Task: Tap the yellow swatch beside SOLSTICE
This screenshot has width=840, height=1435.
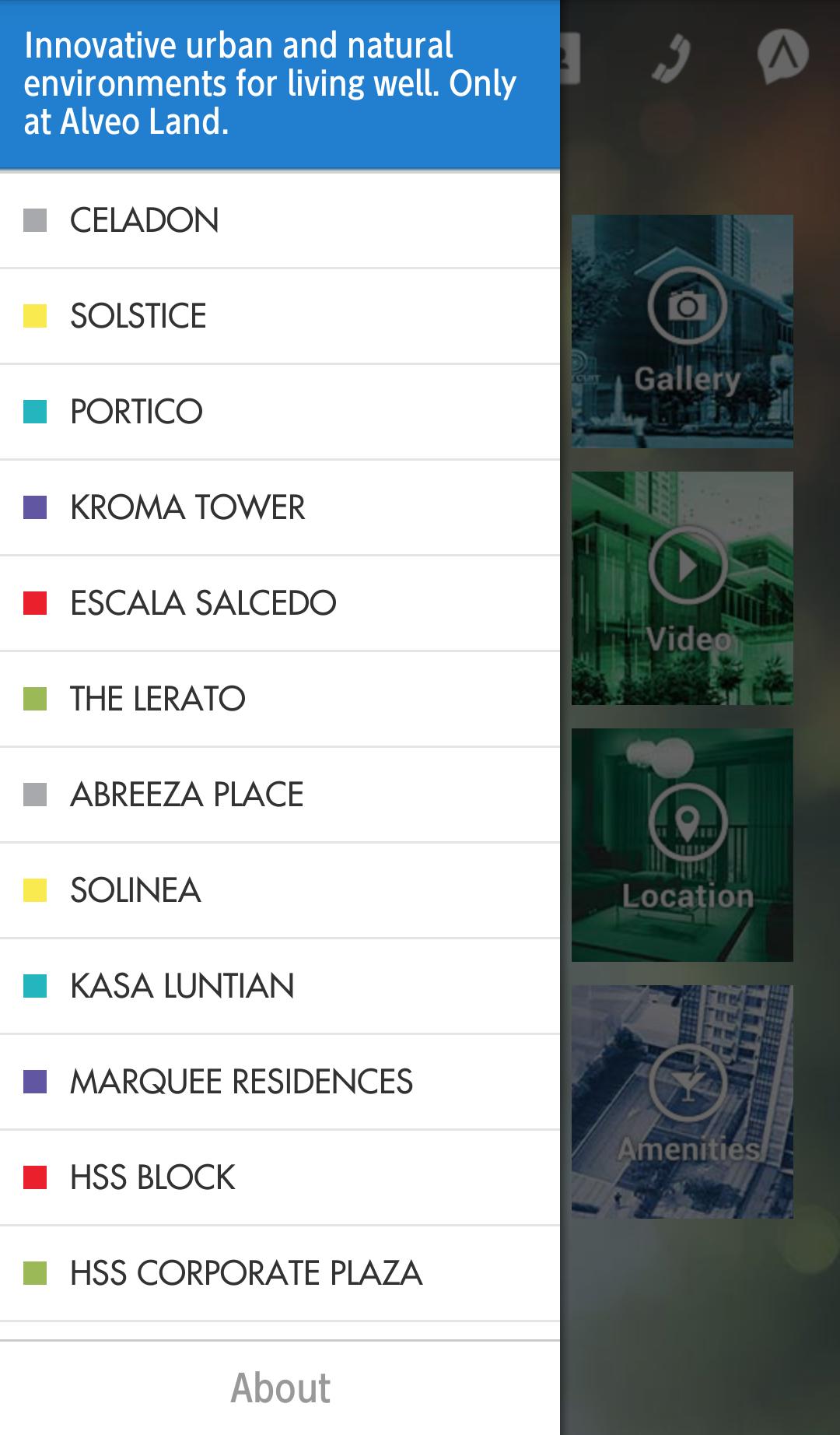Action: click(x=35, y=316)
